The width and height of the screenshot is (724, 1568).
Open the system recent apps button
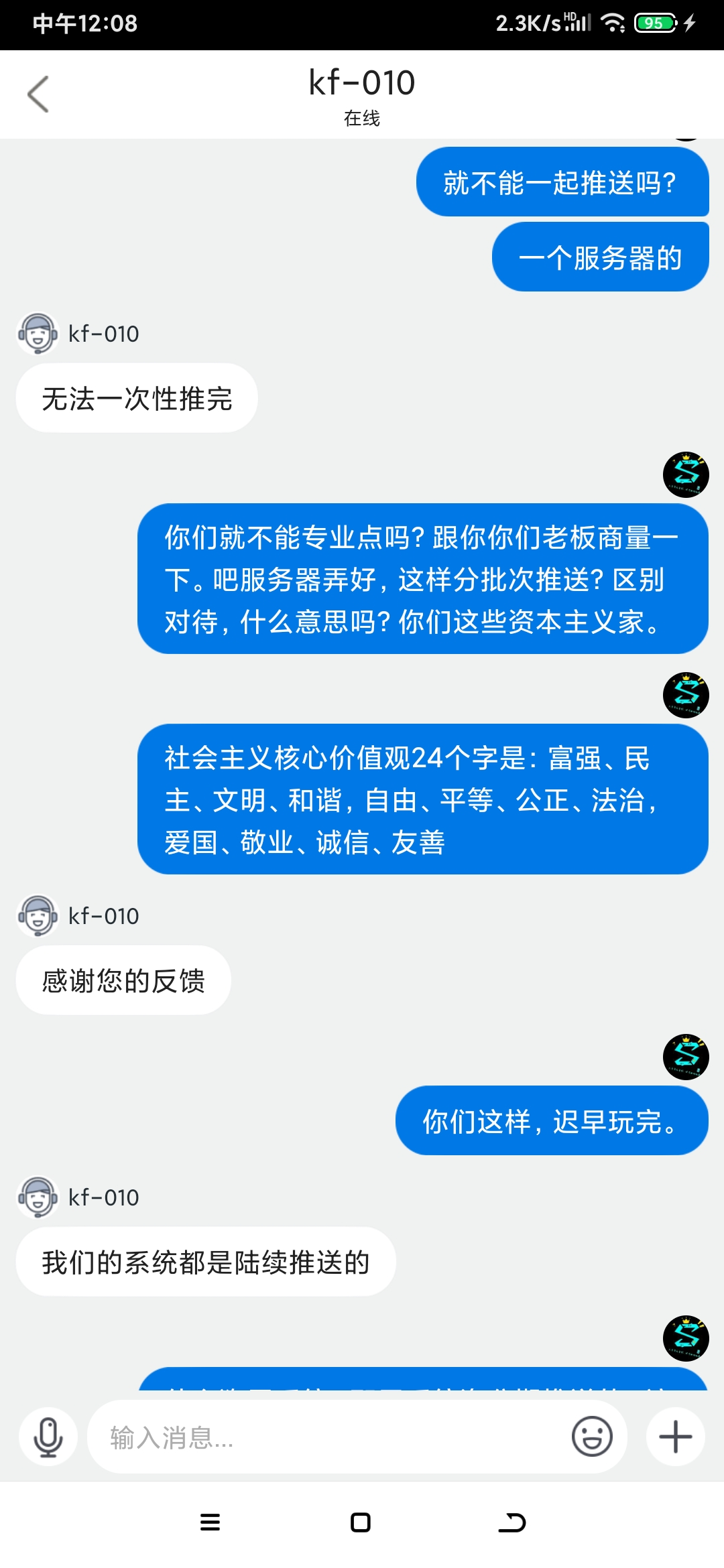tap(210, 1522)
